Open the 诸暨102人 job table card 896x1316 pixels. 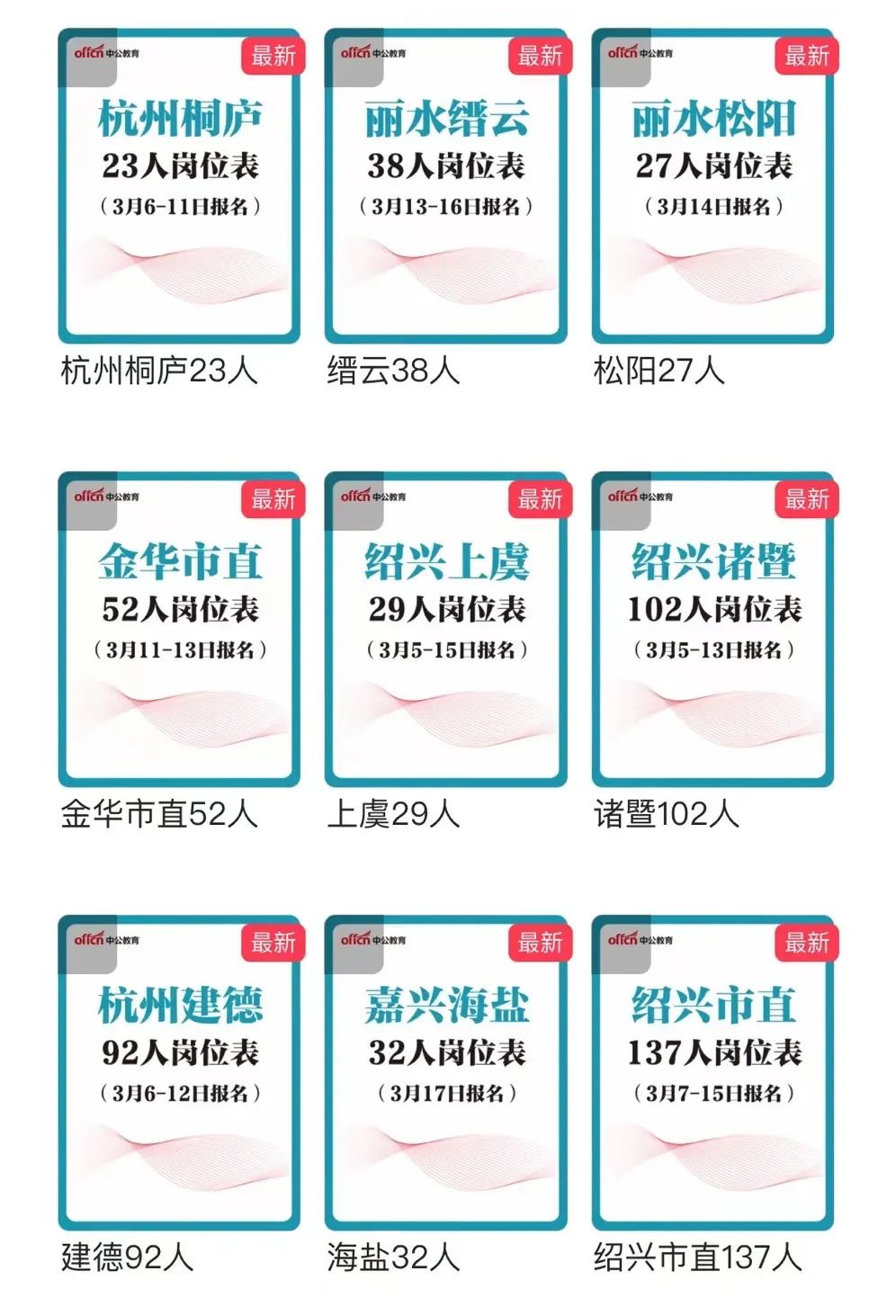tap(712, 629)
